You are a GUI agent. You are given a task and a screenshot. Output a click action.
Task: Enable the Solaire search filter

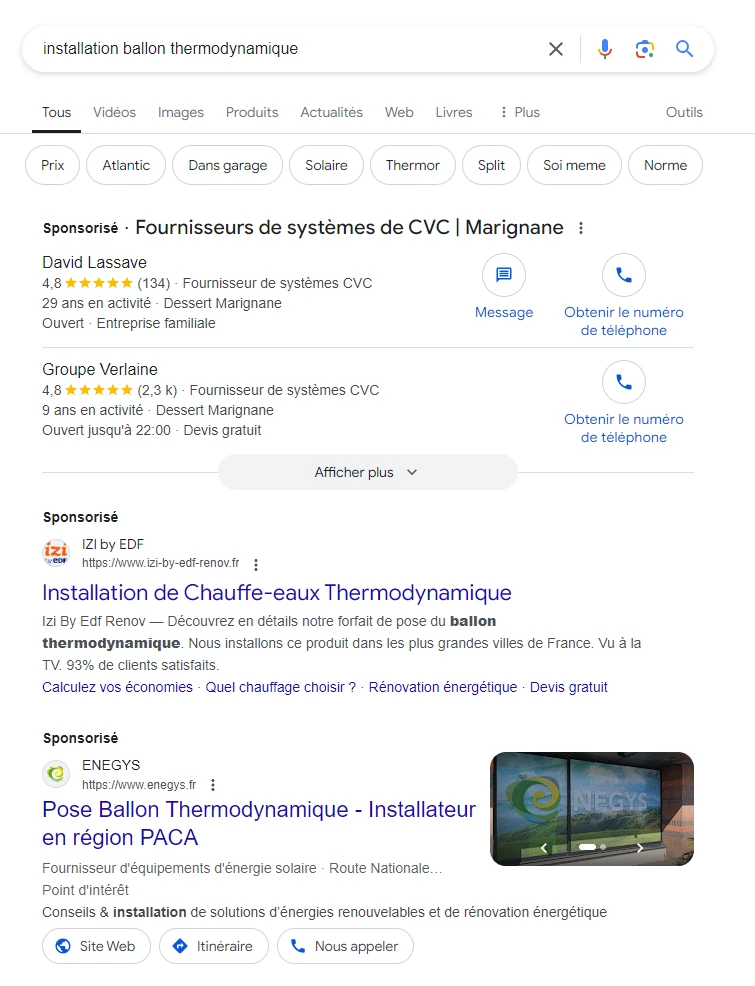coord(326,165)
